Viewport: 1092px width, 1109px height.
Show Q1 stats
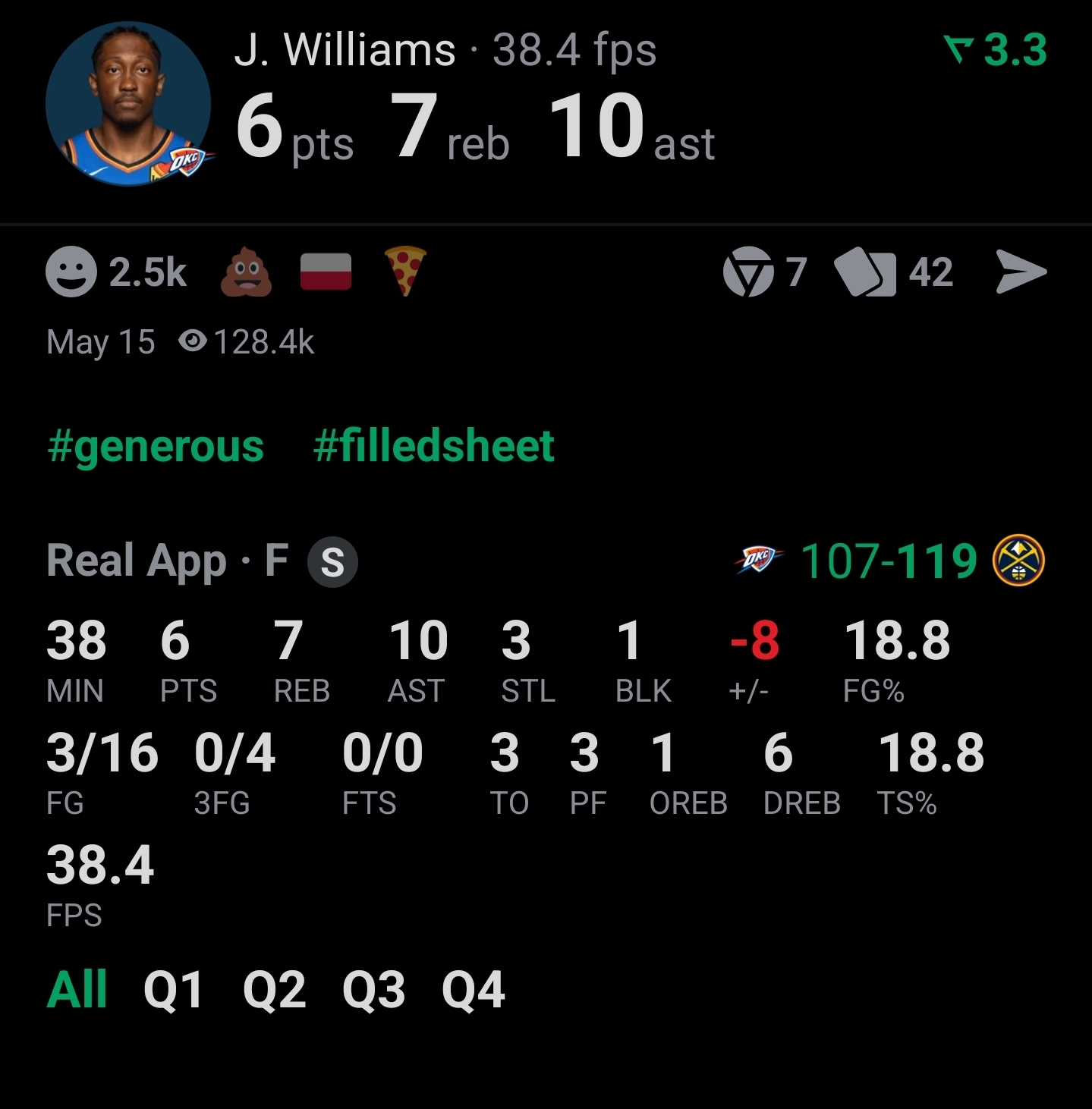pos(173,989)
